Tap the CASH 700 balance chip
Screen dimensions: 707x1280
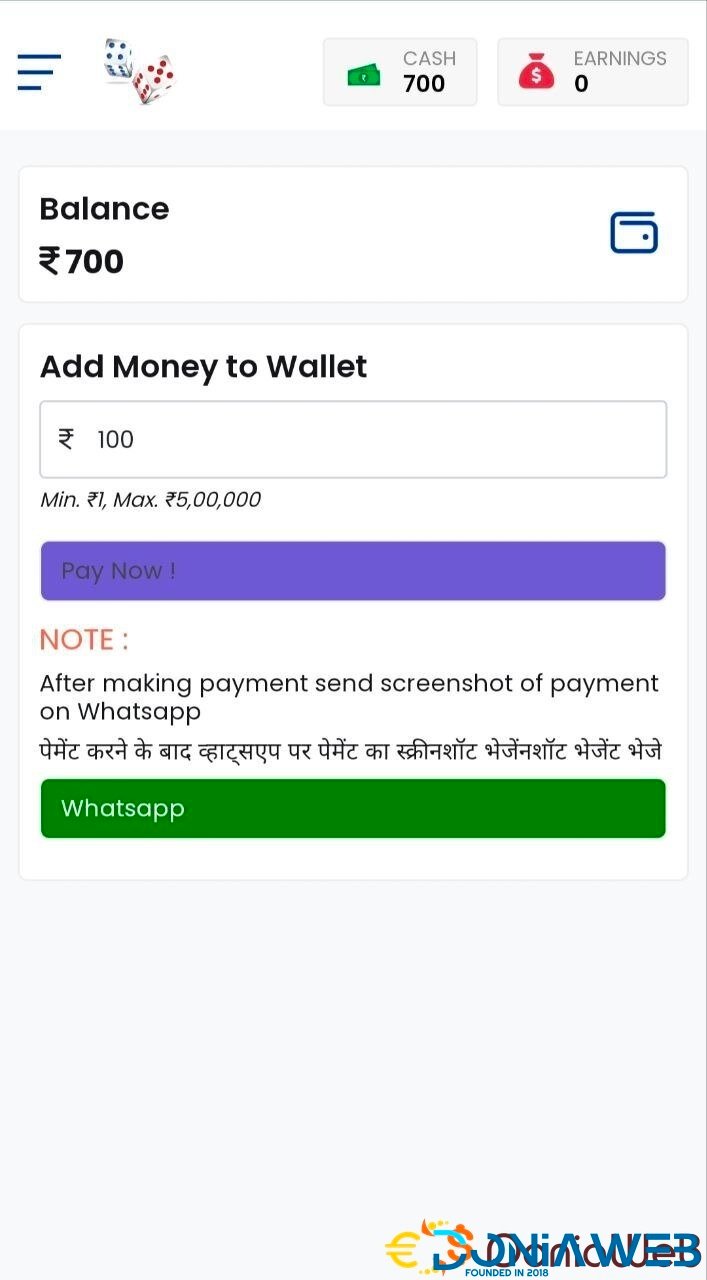coord(400,72)
